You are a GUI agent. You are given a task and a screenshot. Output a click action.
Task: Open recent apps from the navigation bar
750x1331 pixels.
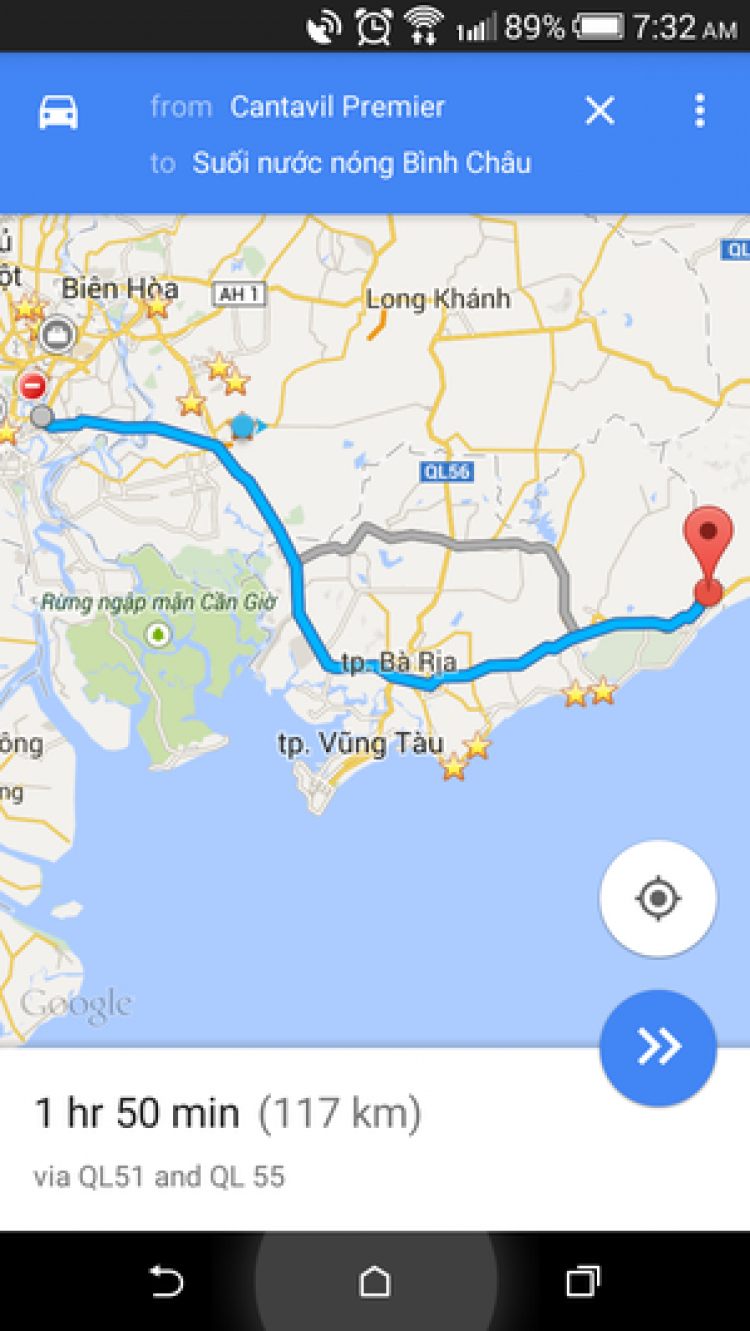point(582,1280)
